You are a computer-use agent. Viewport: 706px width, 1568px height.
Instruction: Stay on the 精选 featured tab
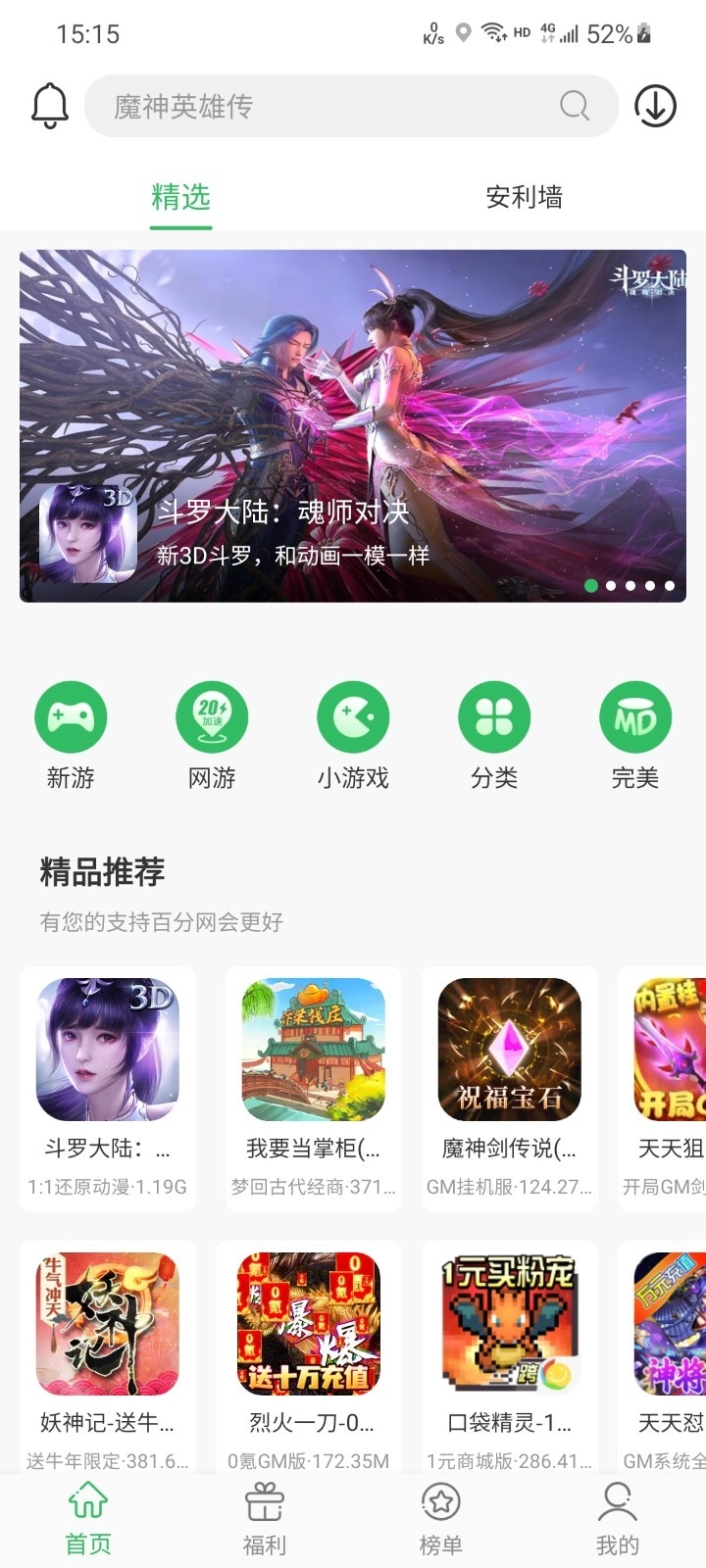179,197
